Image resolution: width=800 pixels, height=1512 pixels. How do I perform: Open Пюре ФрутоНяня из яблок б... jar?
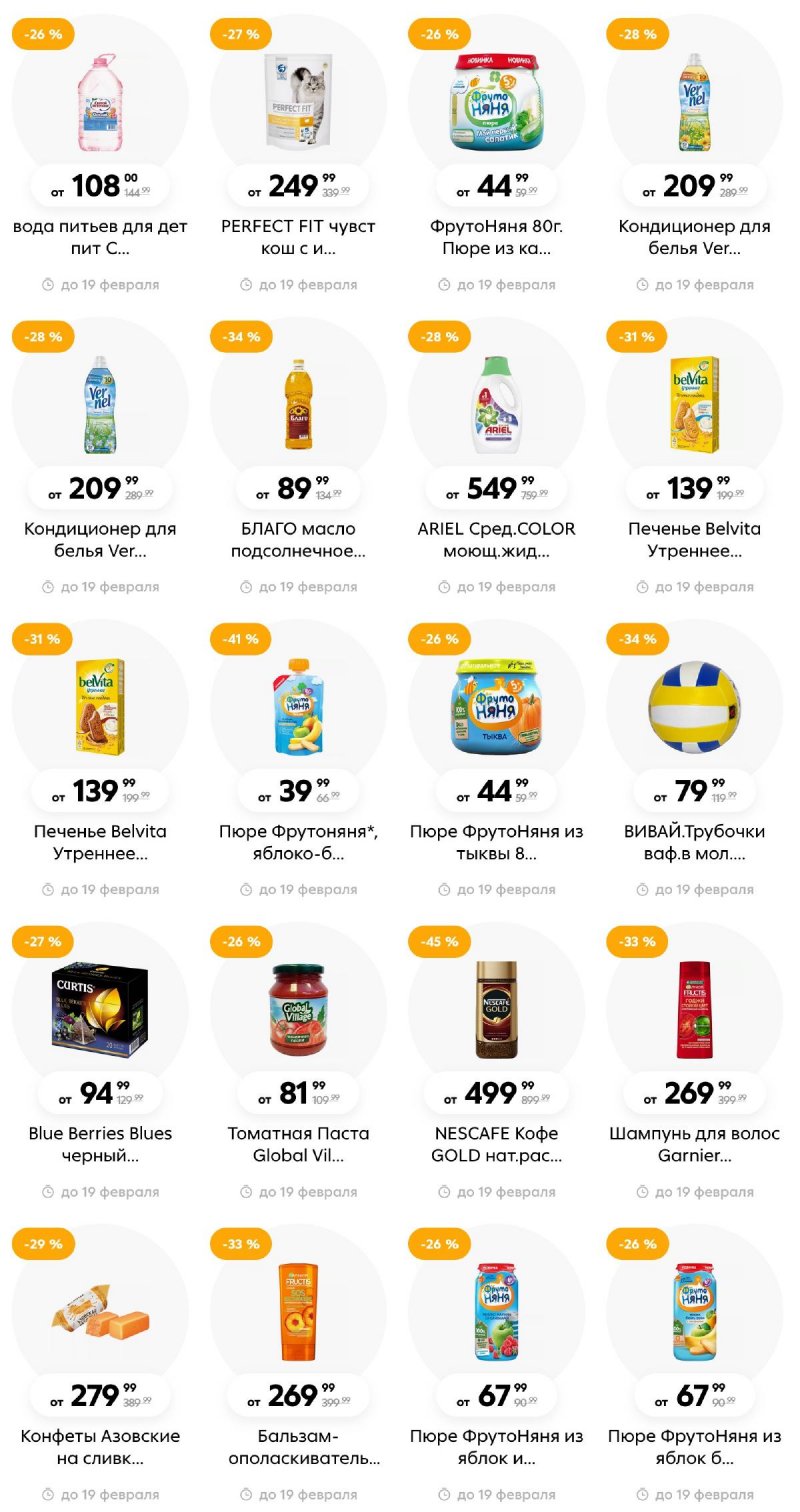point(694,1313)
